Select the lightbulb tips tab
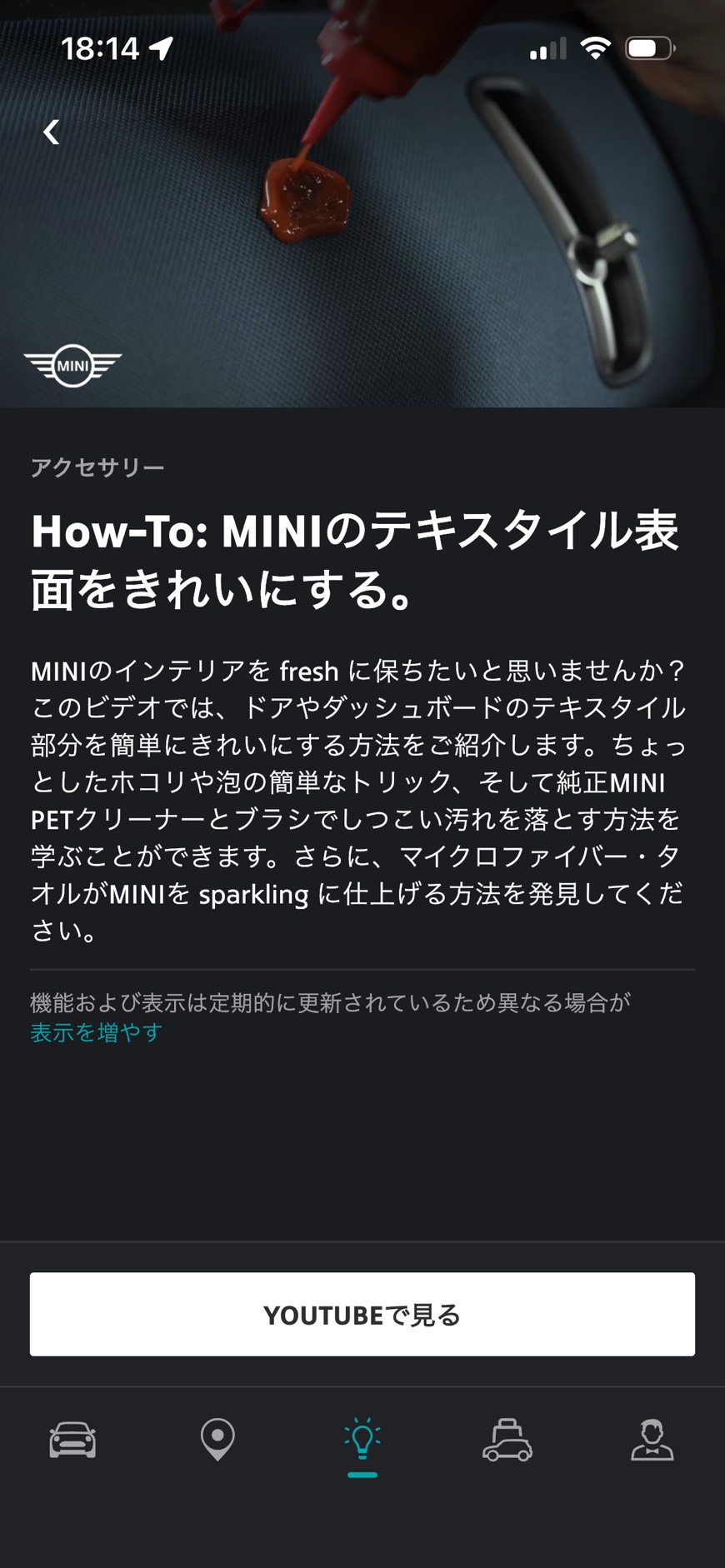Screen dimensions: 725x1568 tap(362, 1440)
